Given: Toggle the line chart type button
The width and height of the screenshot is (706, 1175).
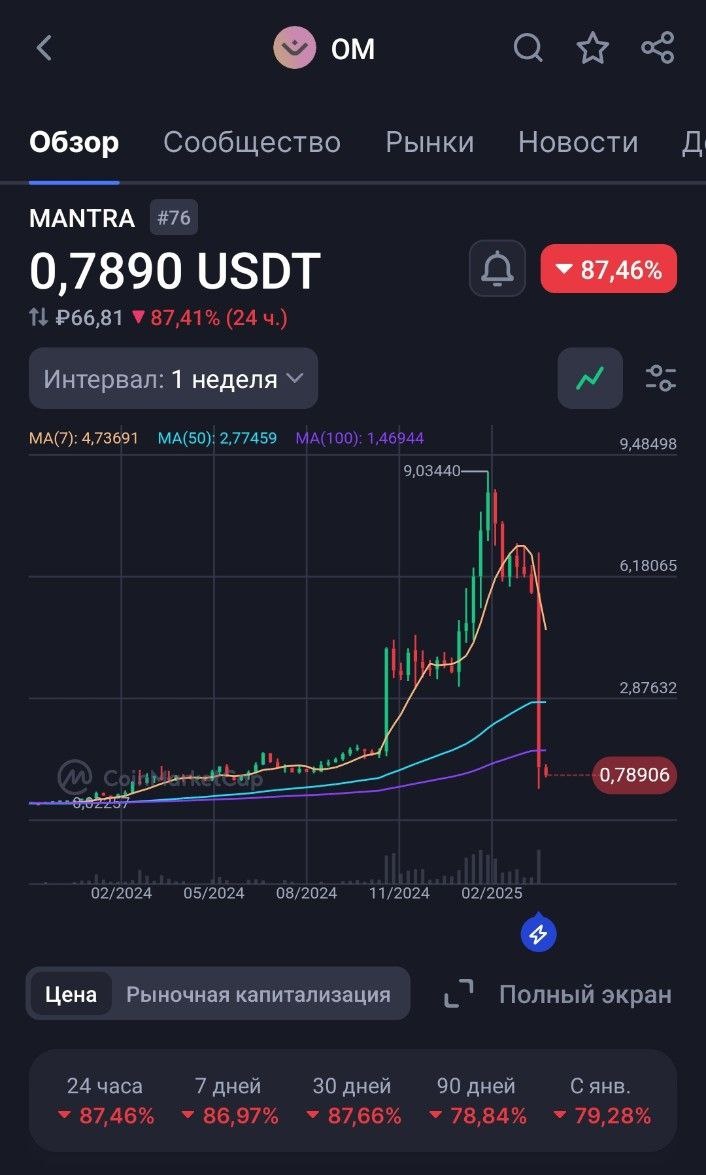Looking at the screenshot, I should (x=590, y=378).
